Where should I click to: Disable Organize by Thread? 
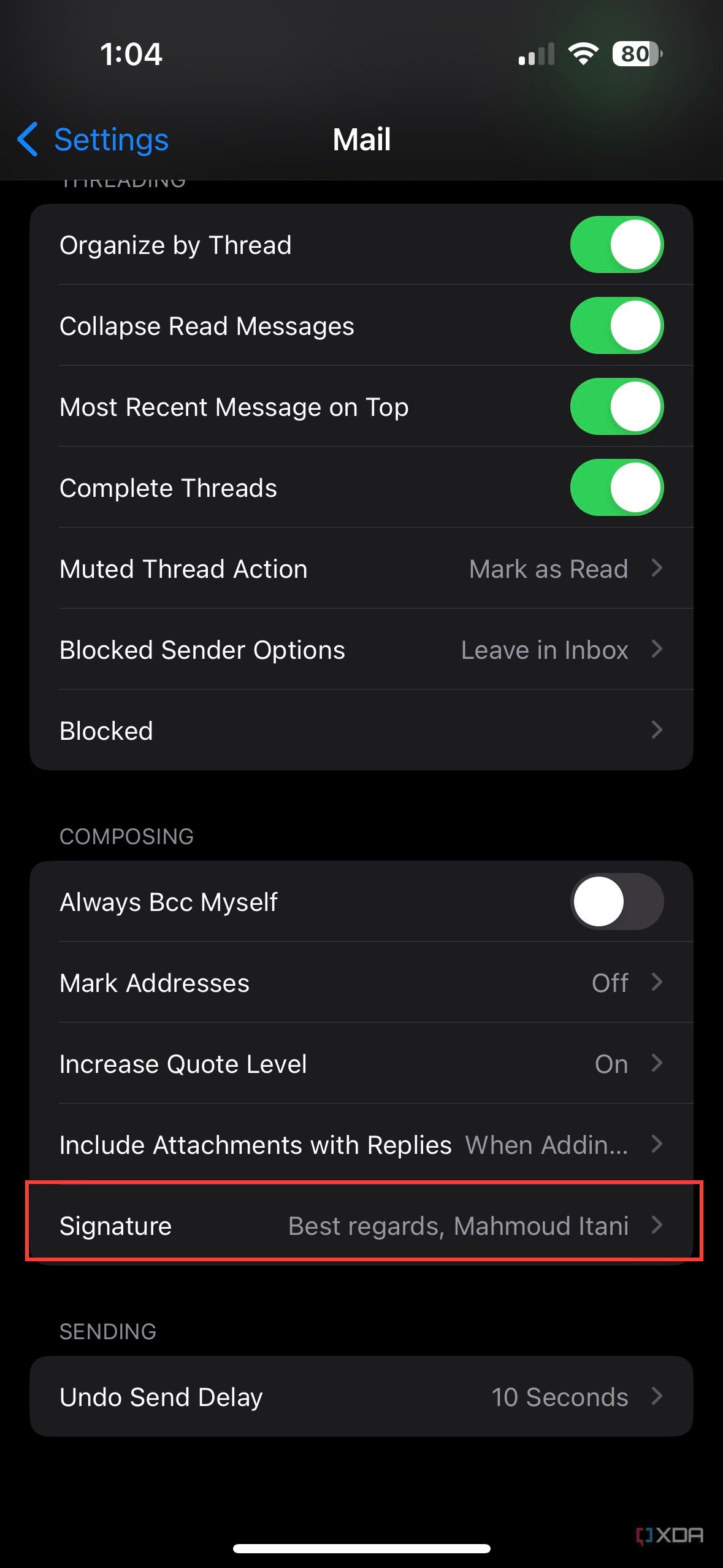(x=616, y=244)
